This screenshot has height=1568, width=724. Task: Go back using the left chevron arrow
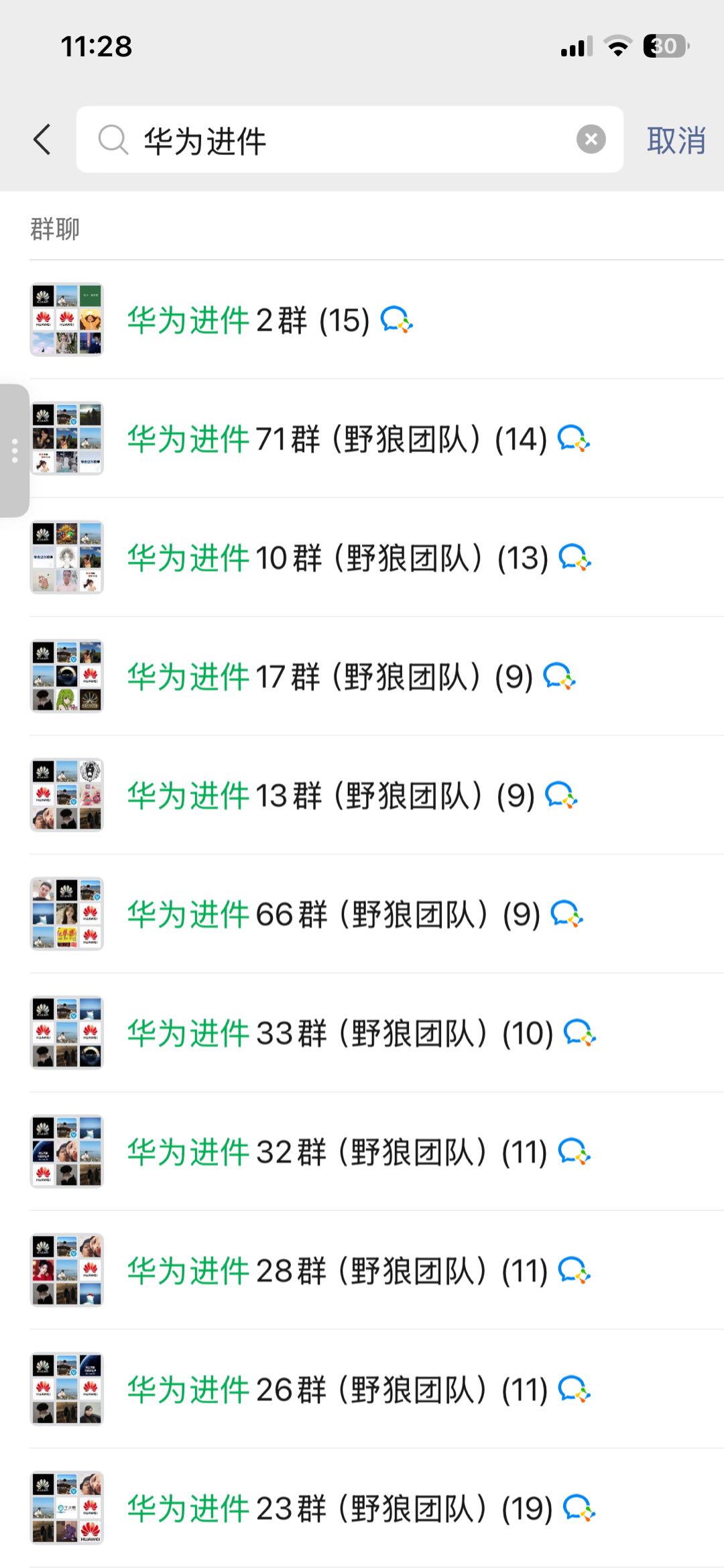(42, 139)
